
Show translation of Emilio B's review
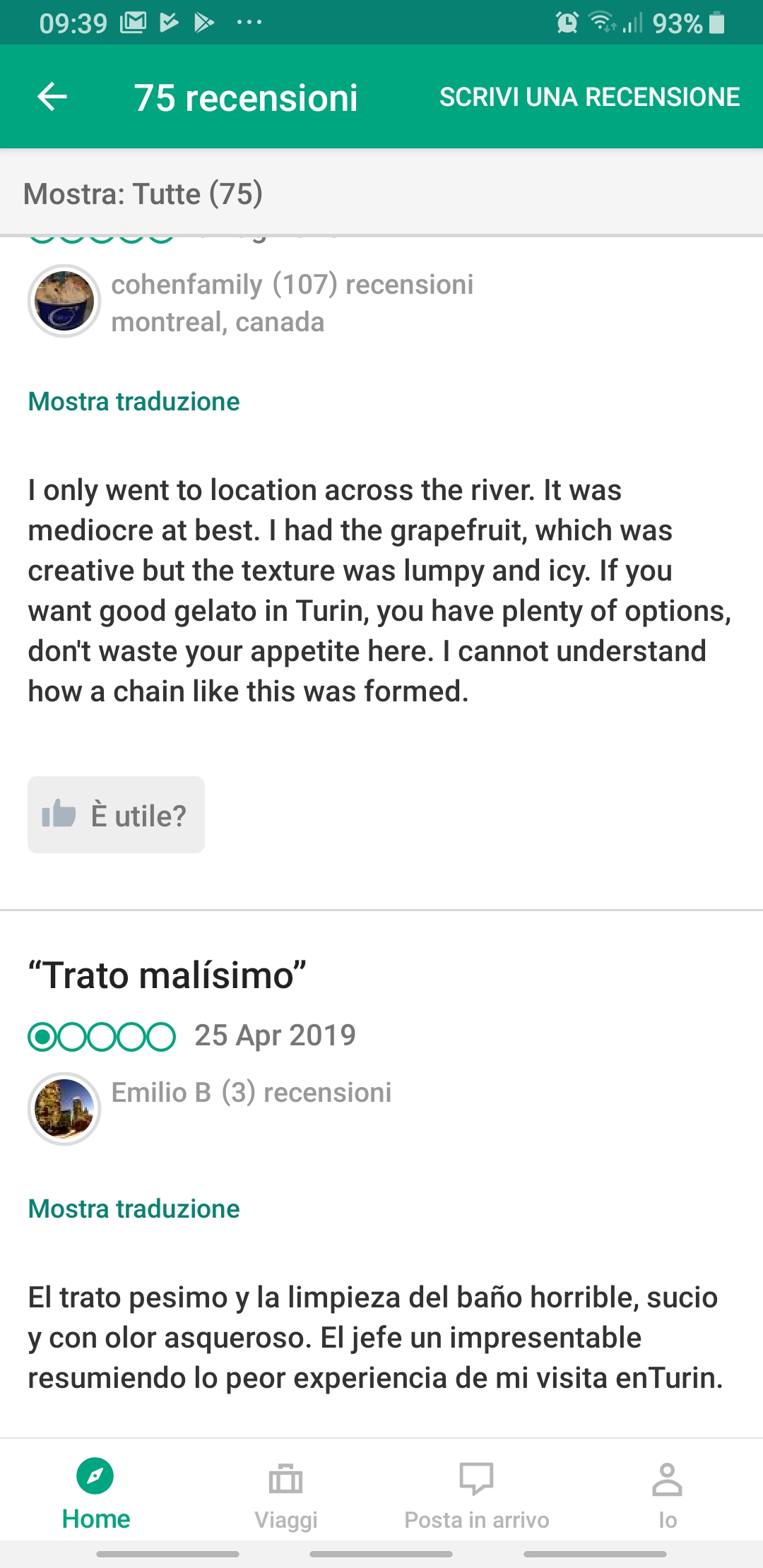[134, 1208]
